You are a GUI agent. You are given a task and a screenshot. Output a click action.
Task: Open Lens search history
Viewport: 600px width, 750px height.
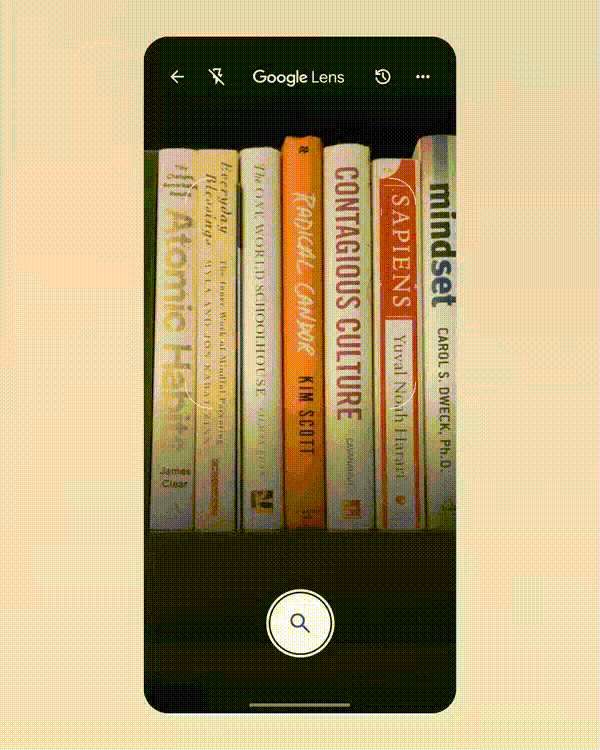[382, 77]
